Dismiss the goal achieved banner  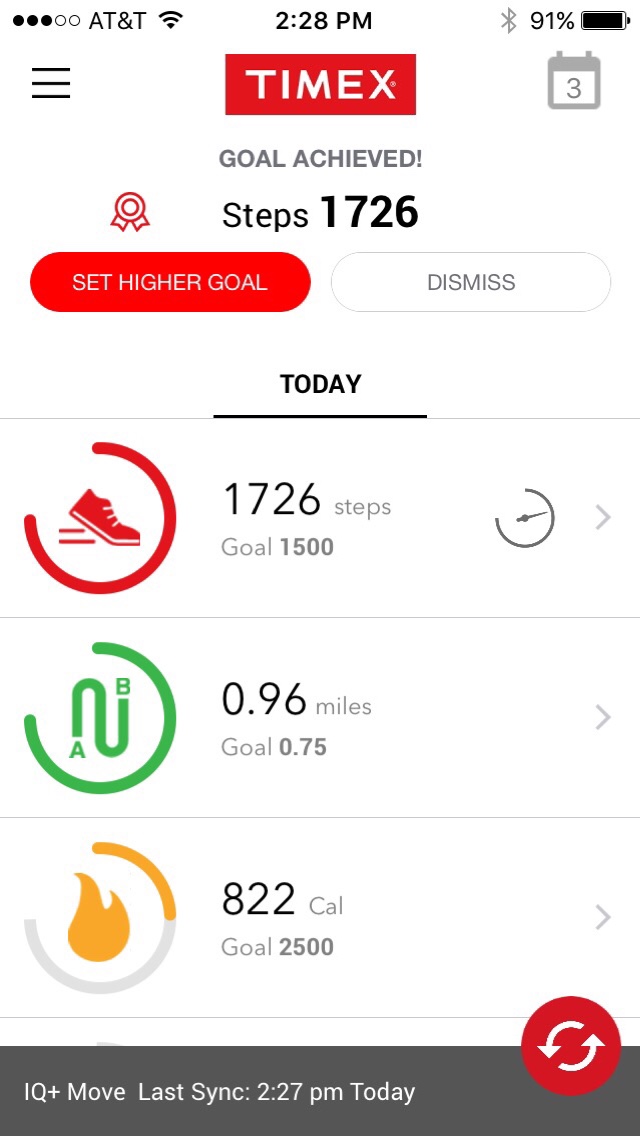pos(471,282)
